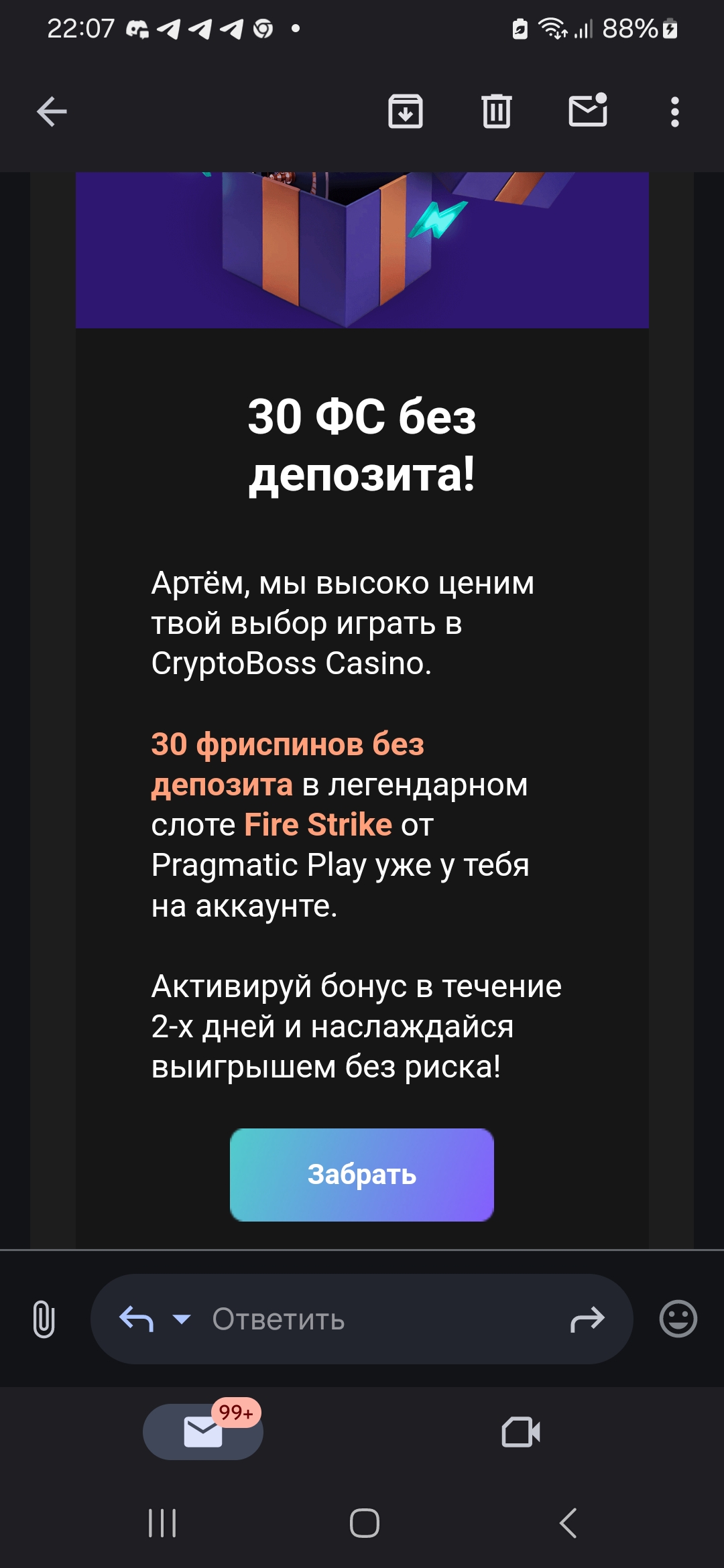
Task: Delete this email
Action: click(x=496, y=111)
